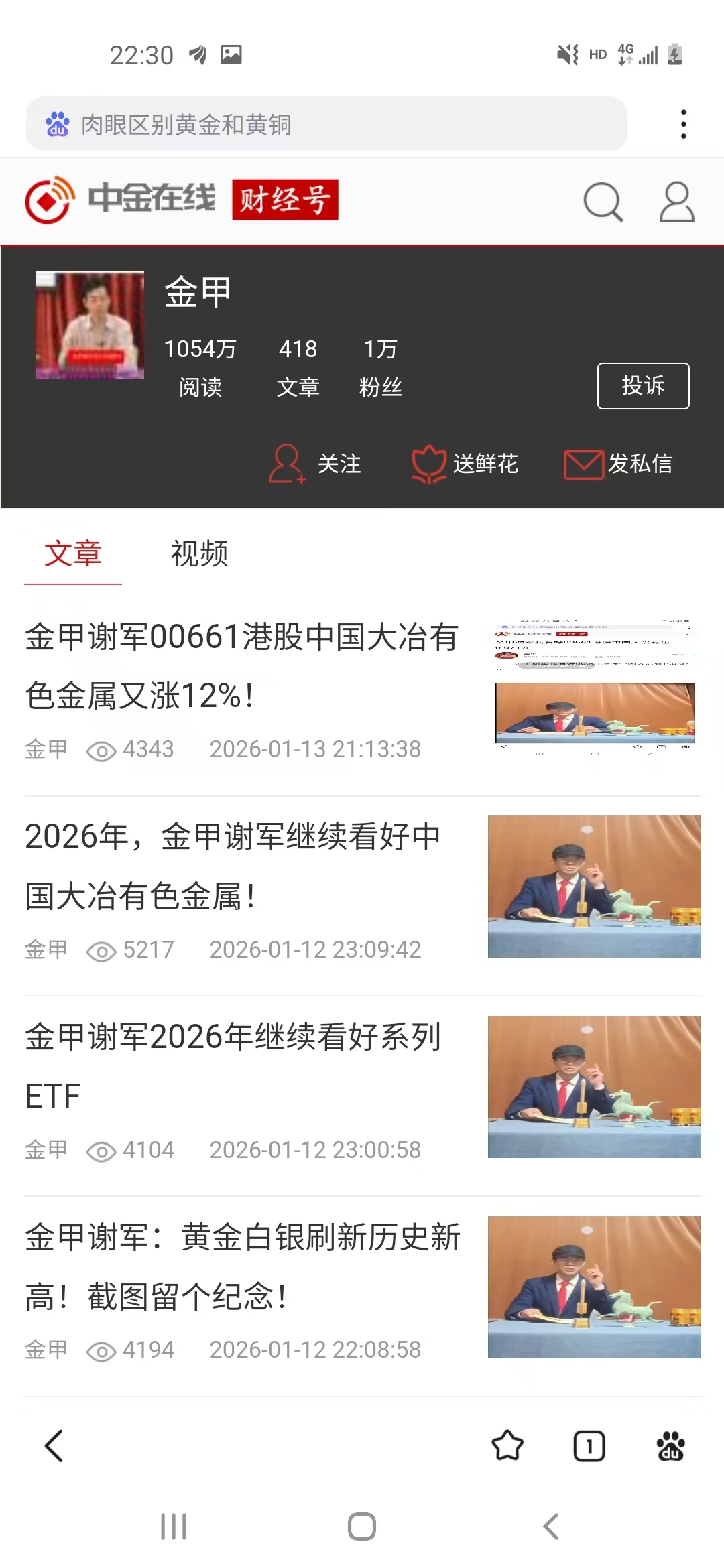Open the browser three-dot overflow menu
Screen dimensions: 724x1568
683,124
